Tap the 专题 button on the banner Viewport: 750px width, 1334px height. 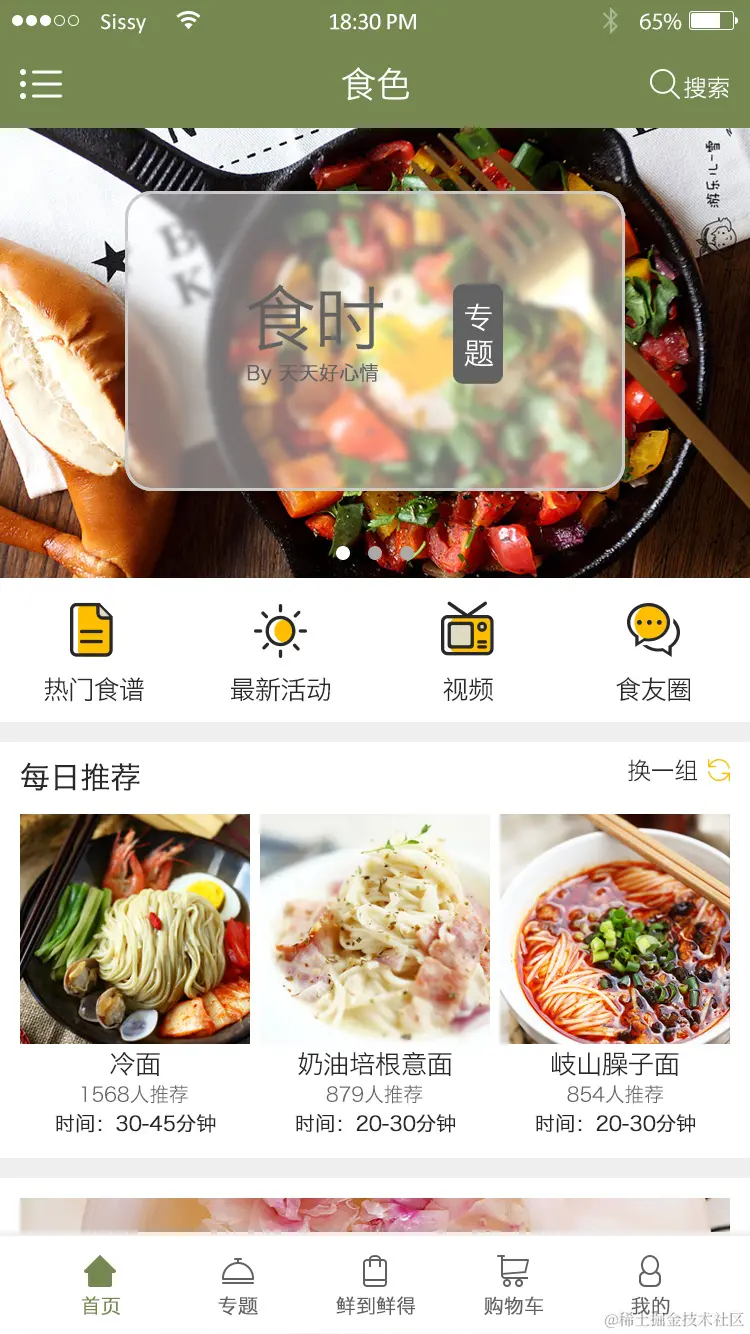click(x=478, y=334)
